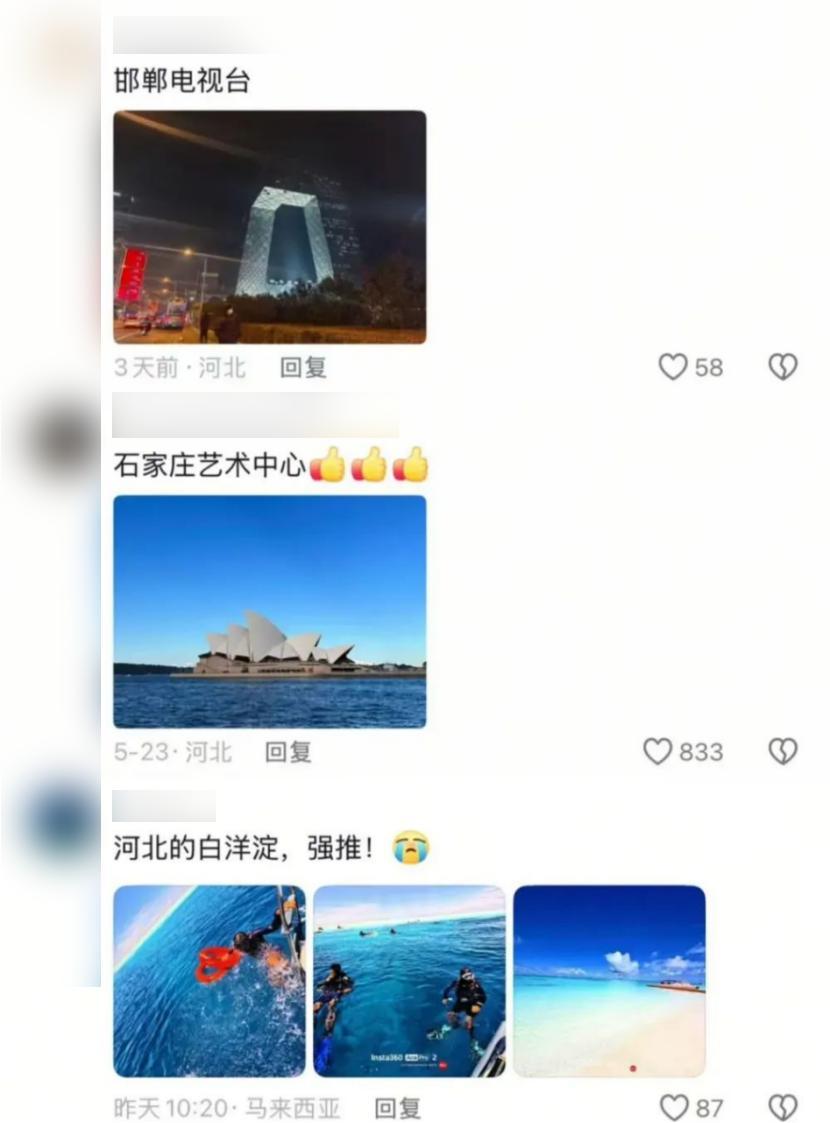Reply to the 石家庄艺术中心 comment
The width and height of the screenshot is (830, 1123).
[x=288, y=752]
